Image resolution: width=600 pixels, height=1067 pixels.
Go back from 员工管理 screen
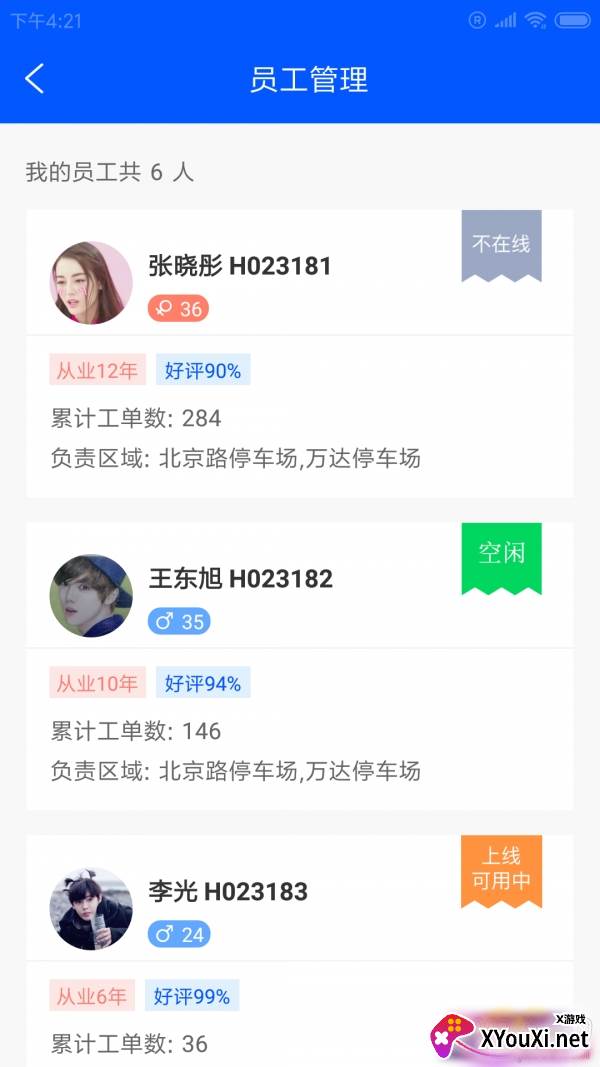click(x=35, y=79)
